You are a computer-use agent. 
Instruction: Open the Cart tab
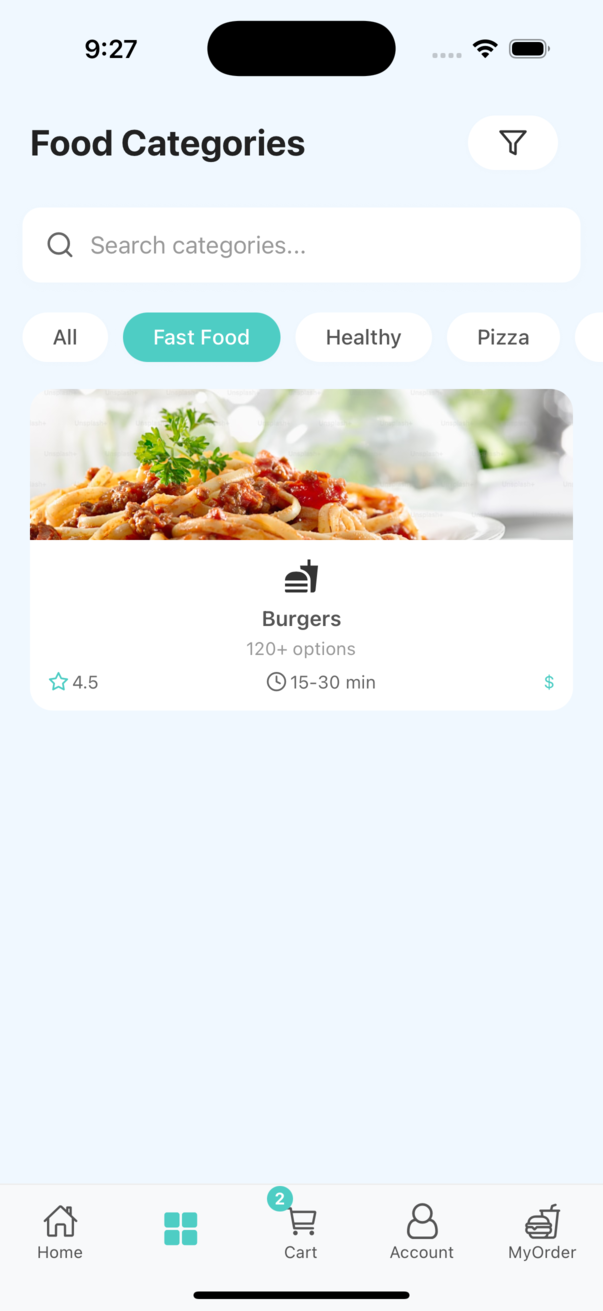point(301,1232)
